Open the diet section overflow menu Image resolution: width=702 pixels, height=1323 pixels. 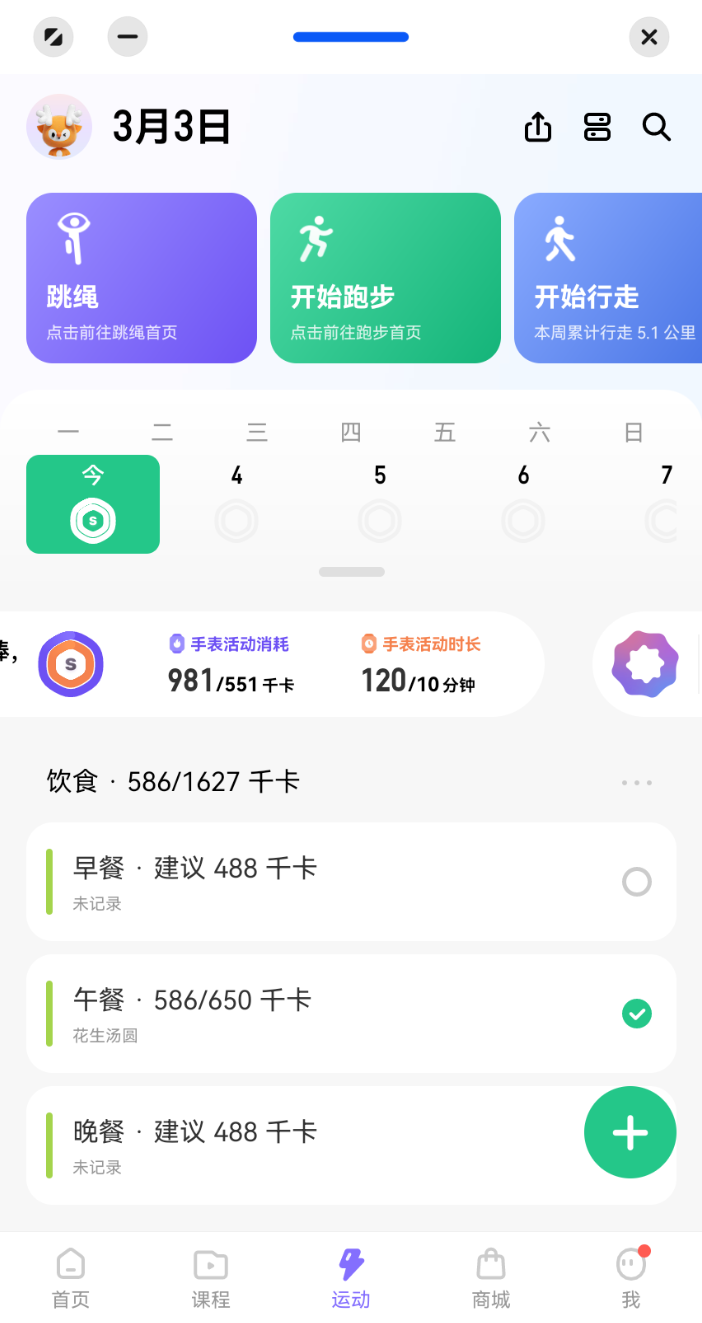[x=636, y=783]
